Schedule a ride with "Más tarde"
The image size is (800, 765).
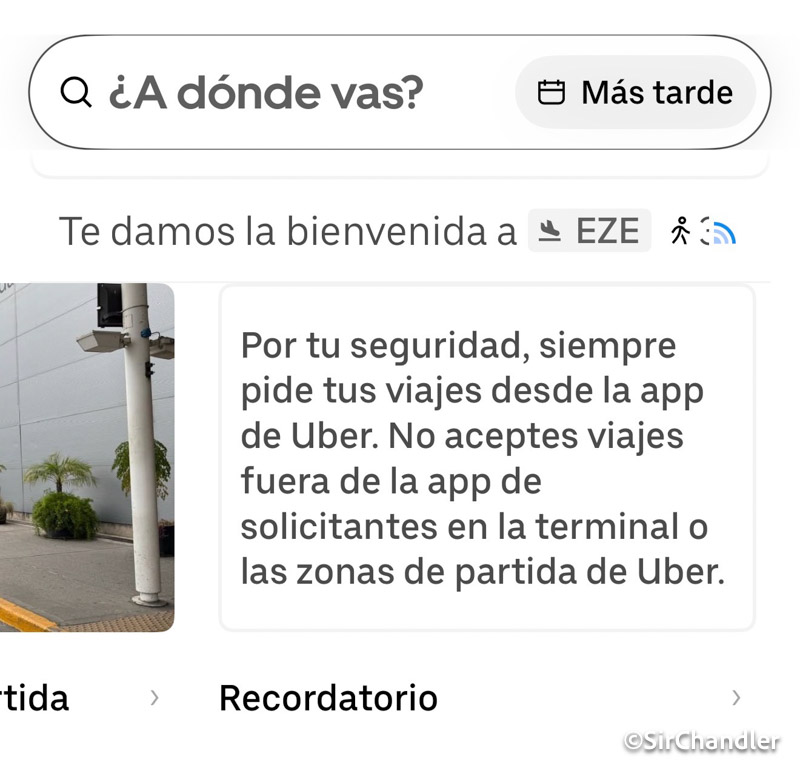tap(636, 93)
